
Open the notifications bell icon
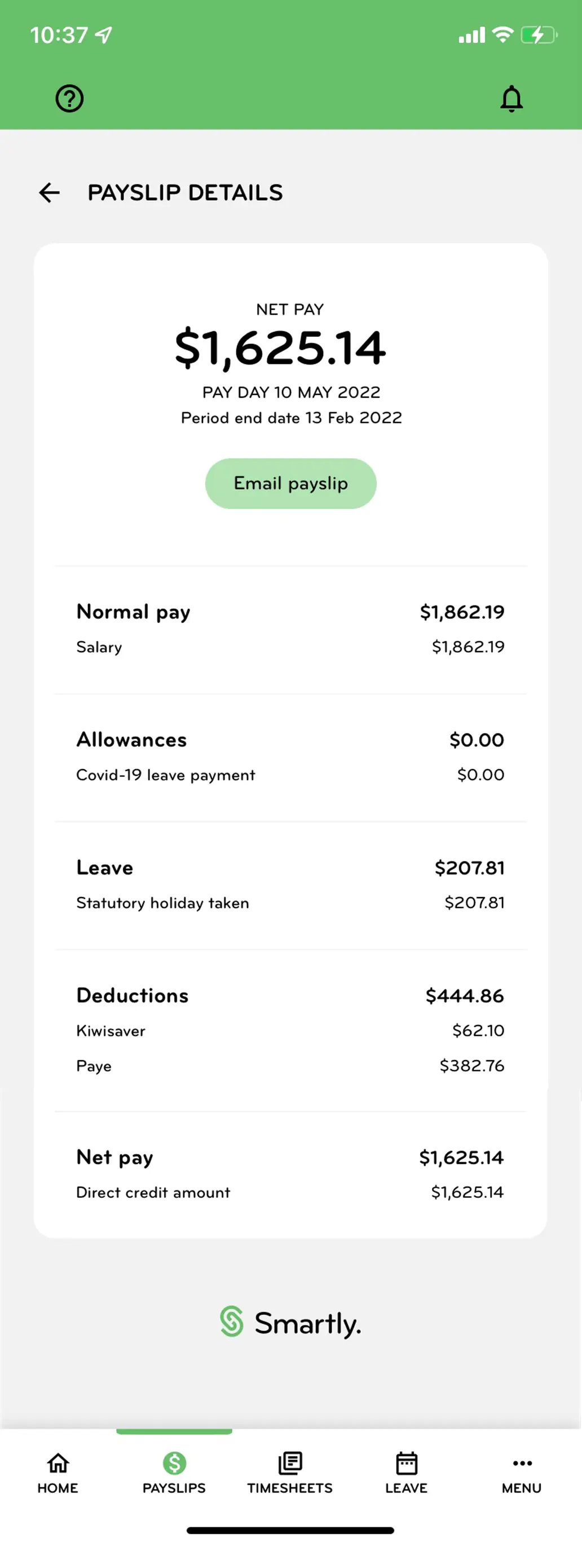pos(512,98)
